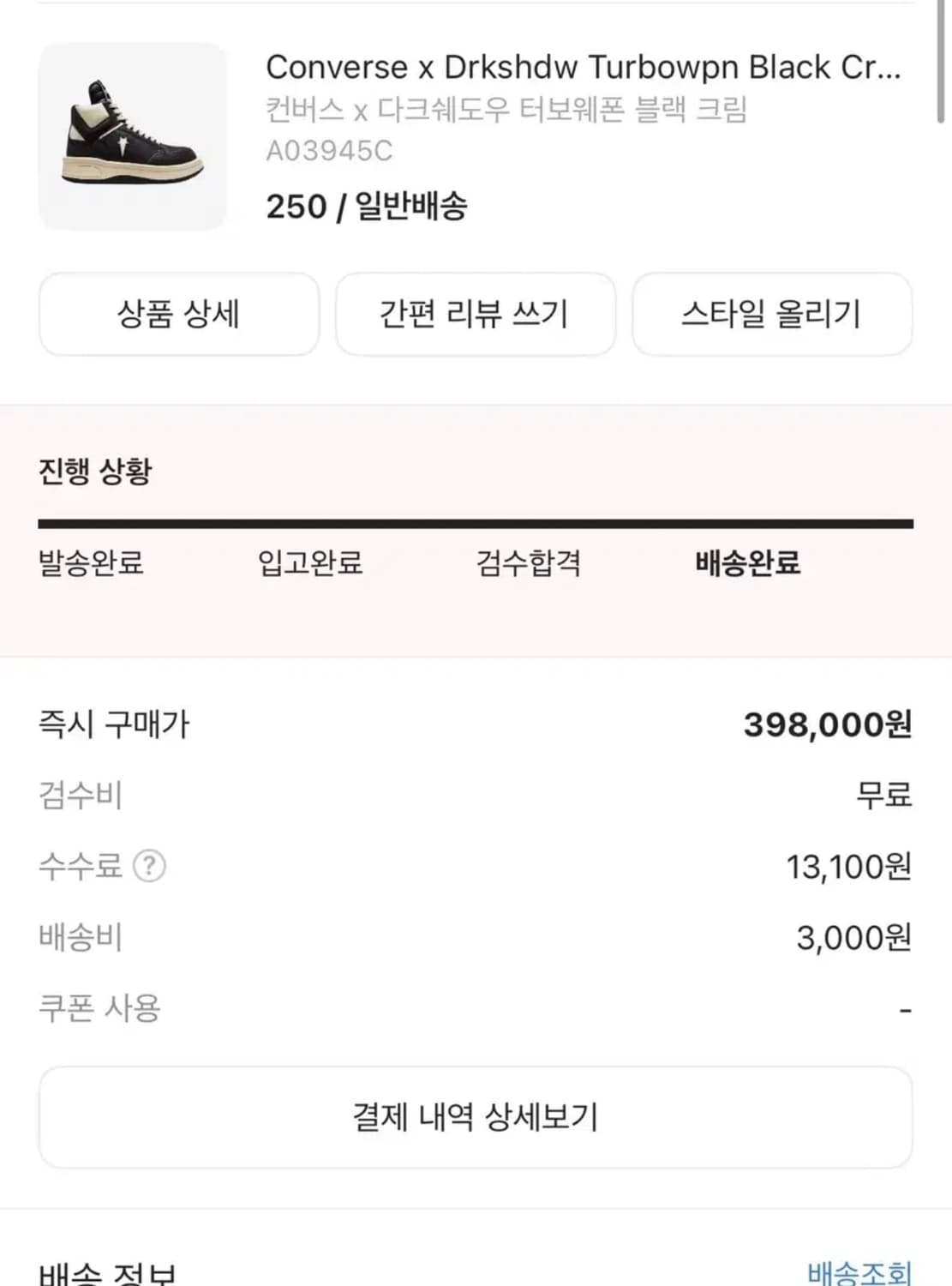
Task: Click the 검수합격 progress step
Action: pos(528,565)
